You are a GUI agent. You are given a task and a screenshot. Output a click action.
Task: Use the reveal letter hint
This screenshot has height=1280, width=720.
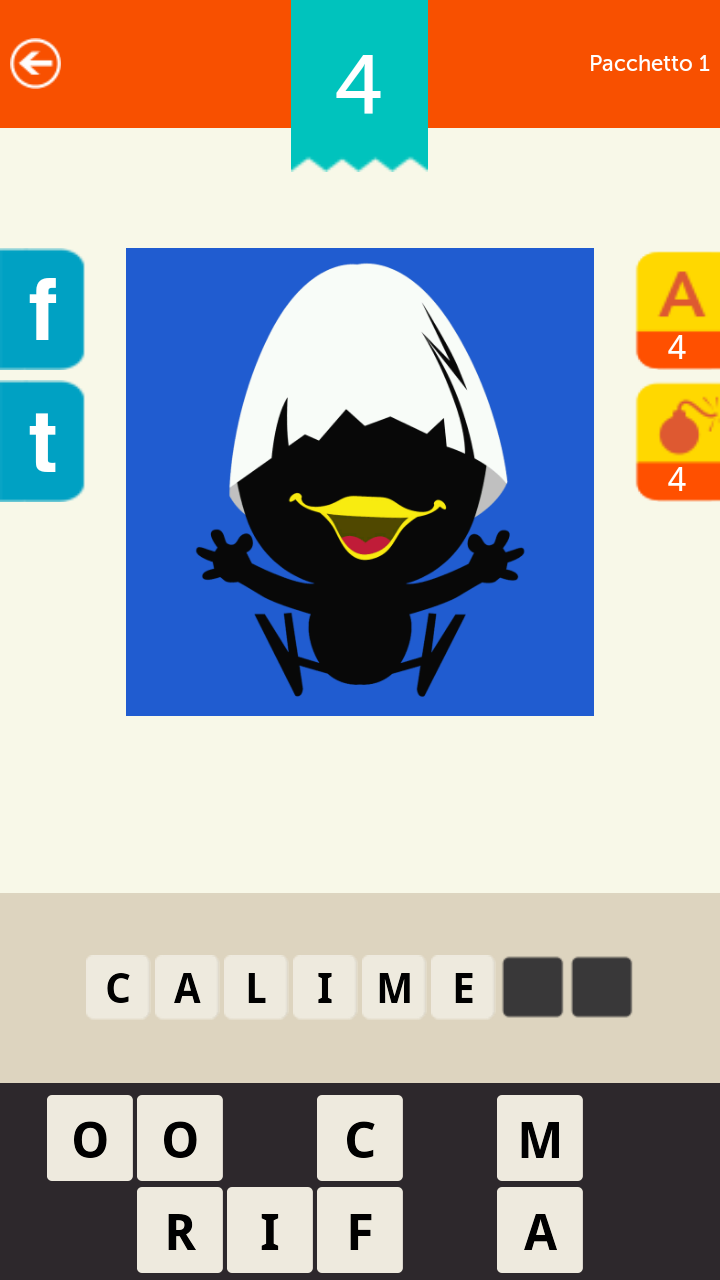tap(678, 310)
